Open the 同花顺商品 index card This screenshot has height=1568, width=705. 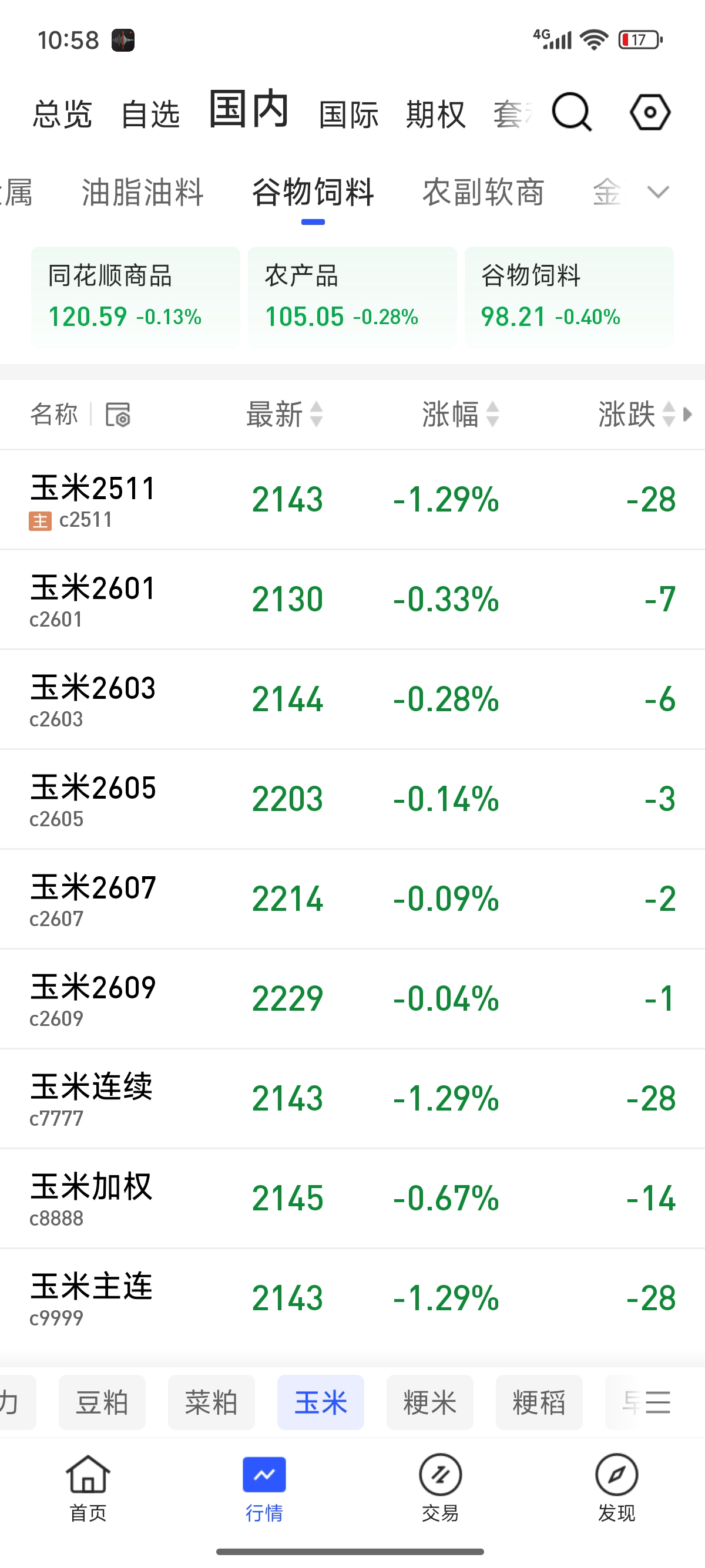click(x=135, y=297)
